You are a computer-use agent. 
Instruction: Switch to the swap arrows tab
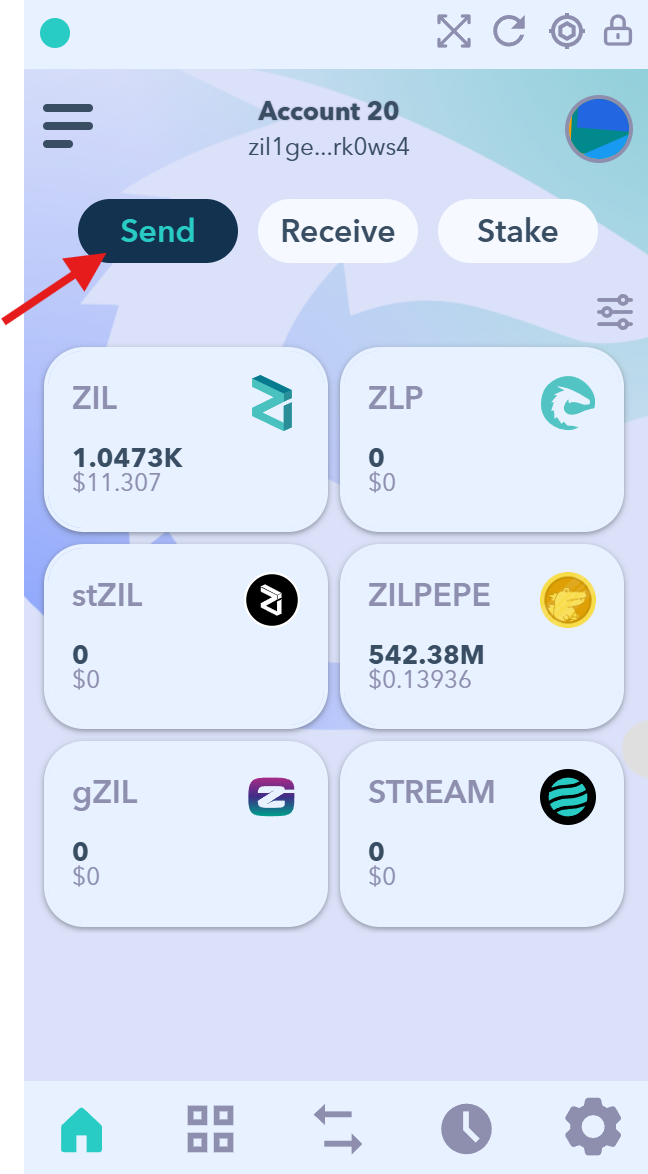(x=338, y=1129)
